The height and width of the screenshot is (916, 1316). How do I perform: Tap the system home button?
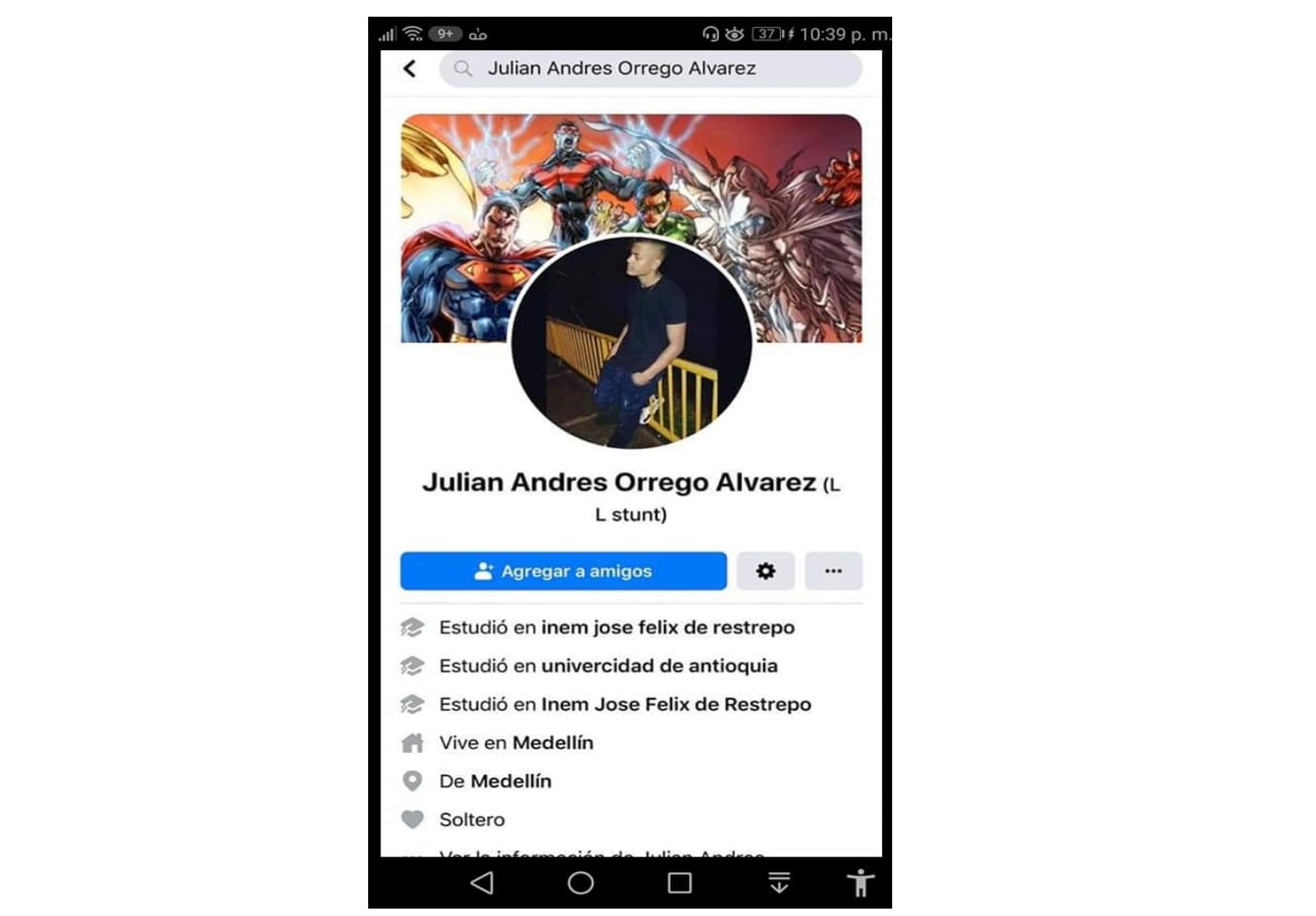[581, 883]
